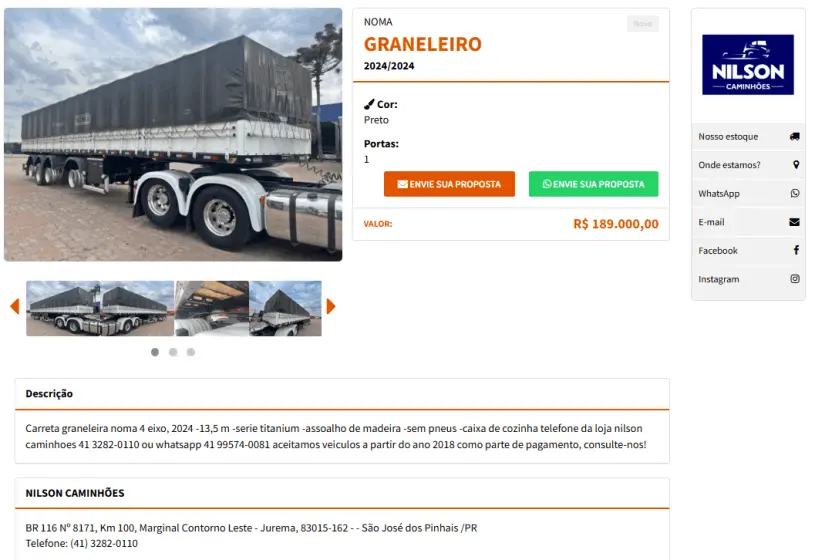
Task: Send proposal via green WhatsApp button
Action: [x=593, y=184]
